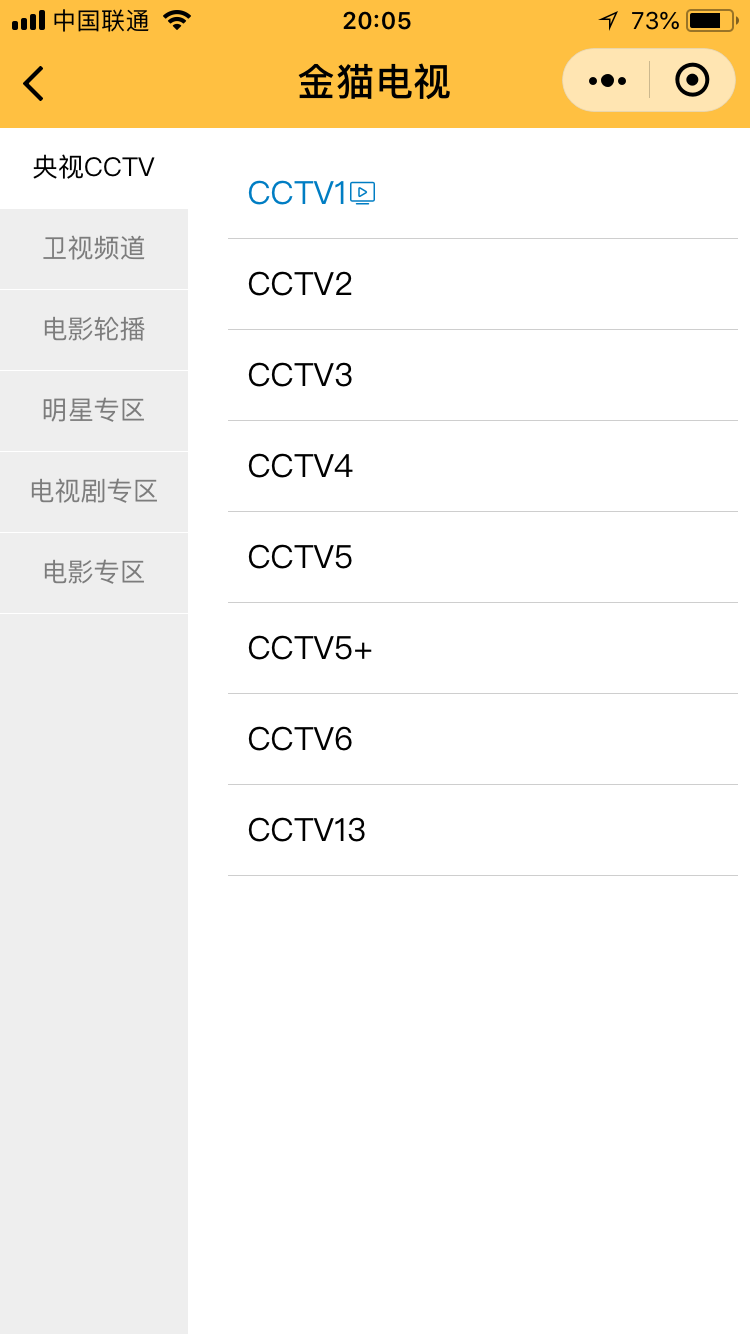Open the CCTV6 channel

tap(483, 739)
